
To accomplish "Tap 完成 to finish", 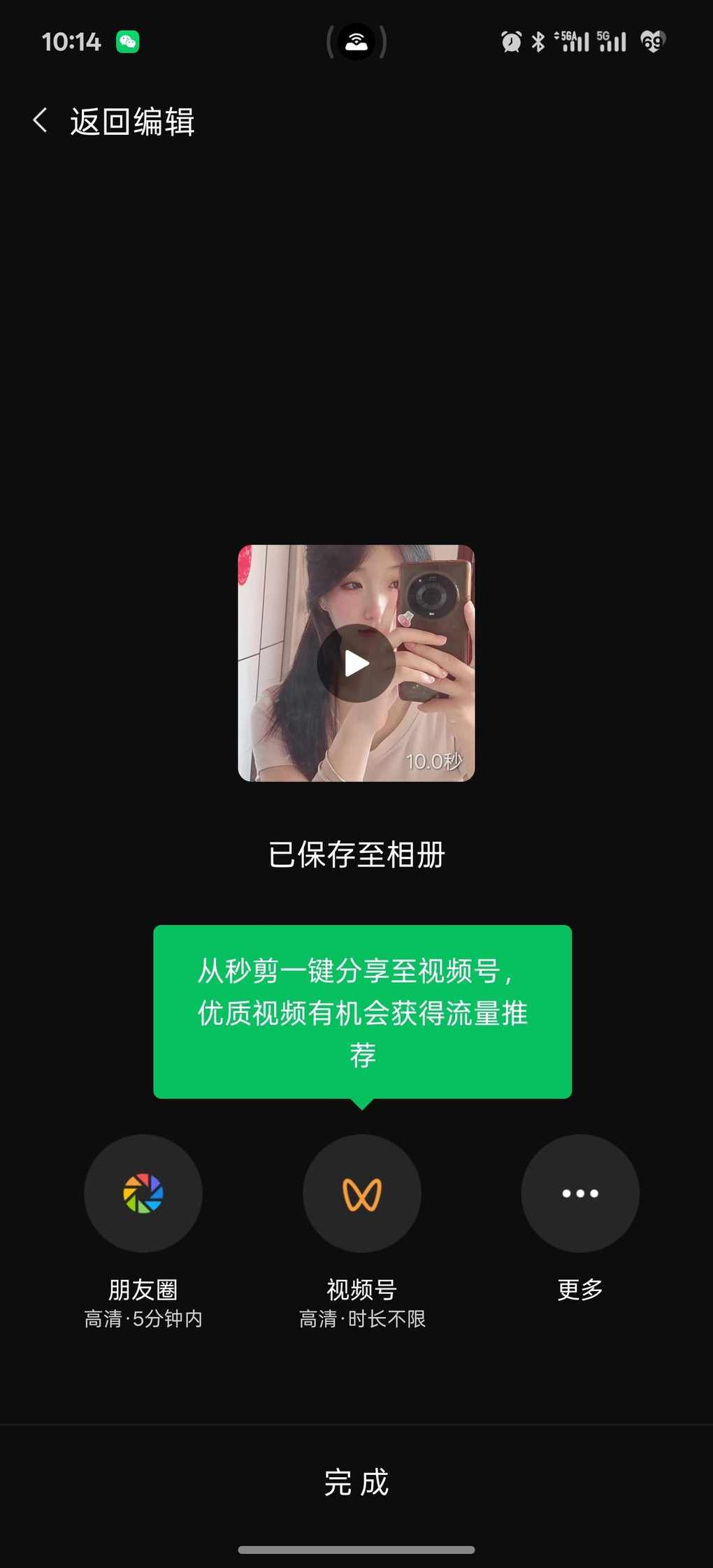I will pyautogui.click(x=356, y=1482).
